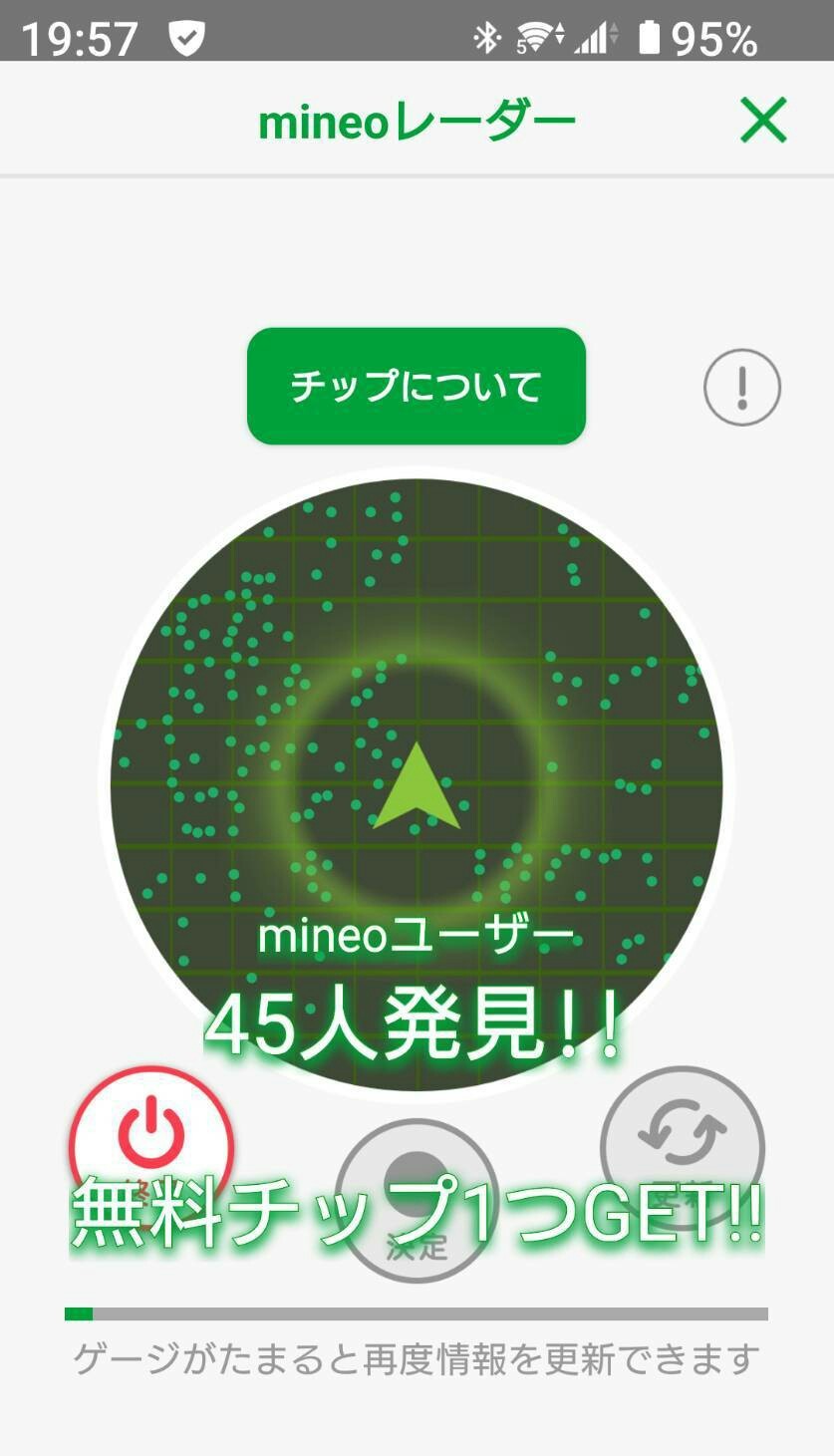The height and width of the screenshot is (1456, 834).
Task: Open the チップについて info button
Action: [x=417, y=386]
